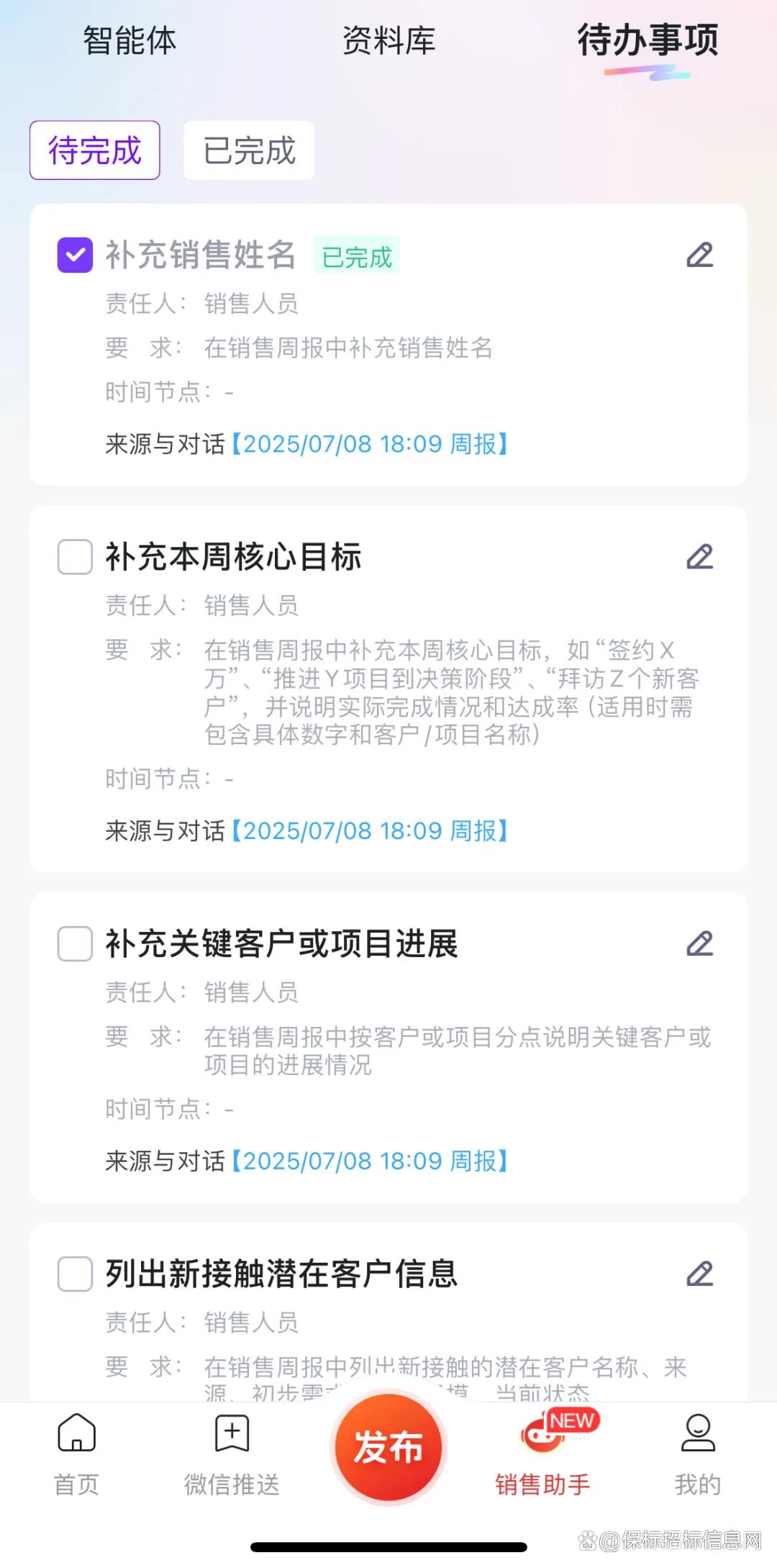Edit the 补充本周核心目标 task
The height and width of the screenshot is (1568, 777).
click(699, 557)
